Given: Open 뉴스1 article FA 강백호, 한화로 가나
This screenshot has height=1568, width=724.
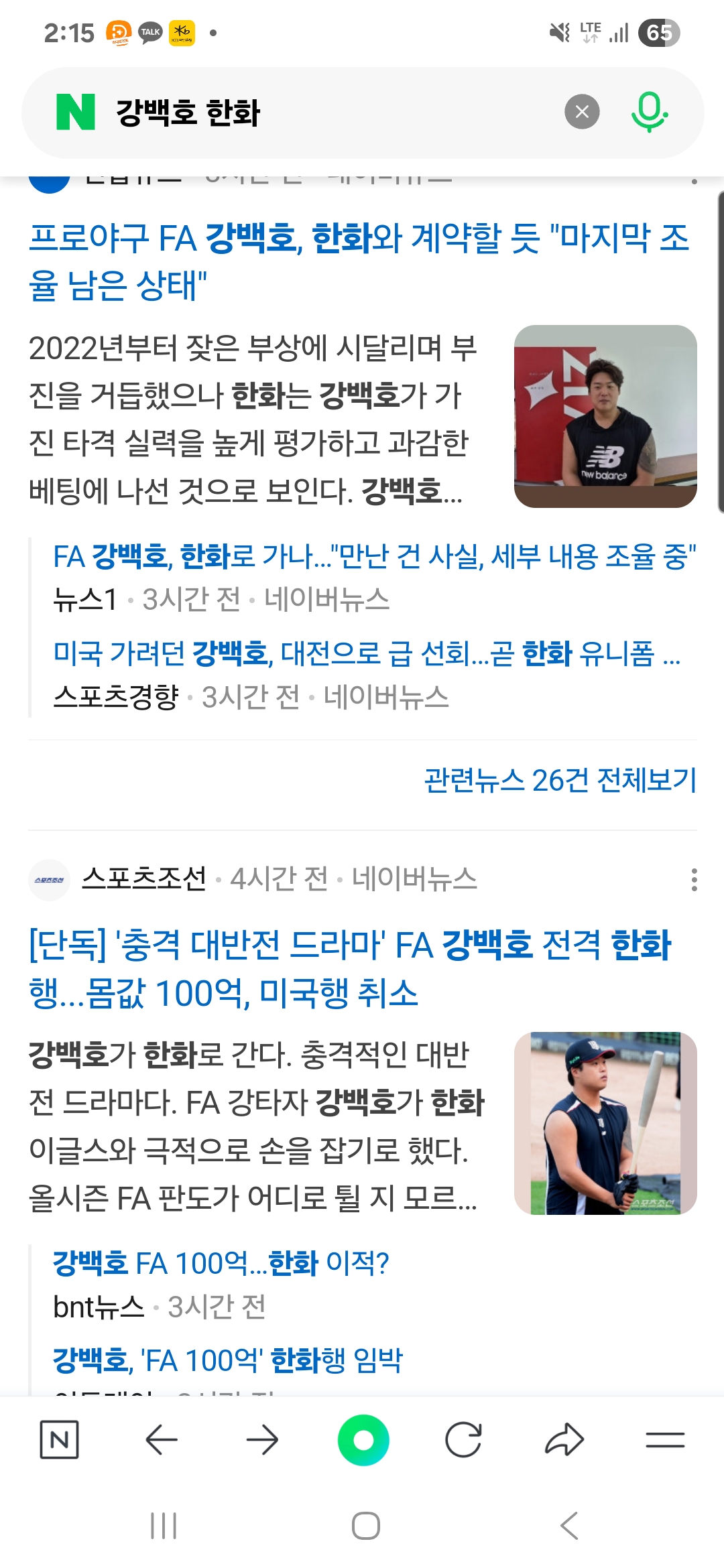Looking at the screenshot, I should (375, 557).
